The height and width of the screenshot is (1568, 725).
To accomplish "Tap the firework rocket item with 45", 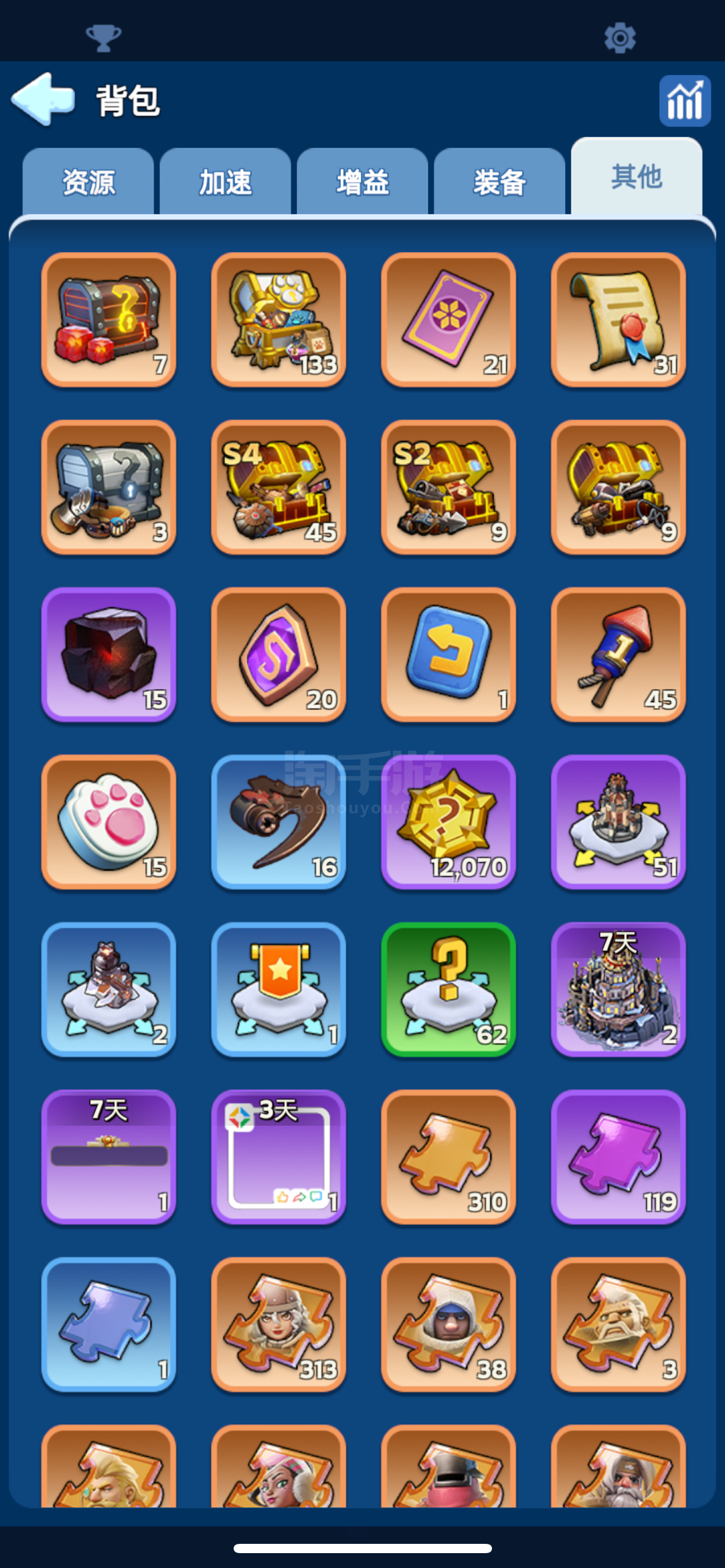I will point(618,655).
